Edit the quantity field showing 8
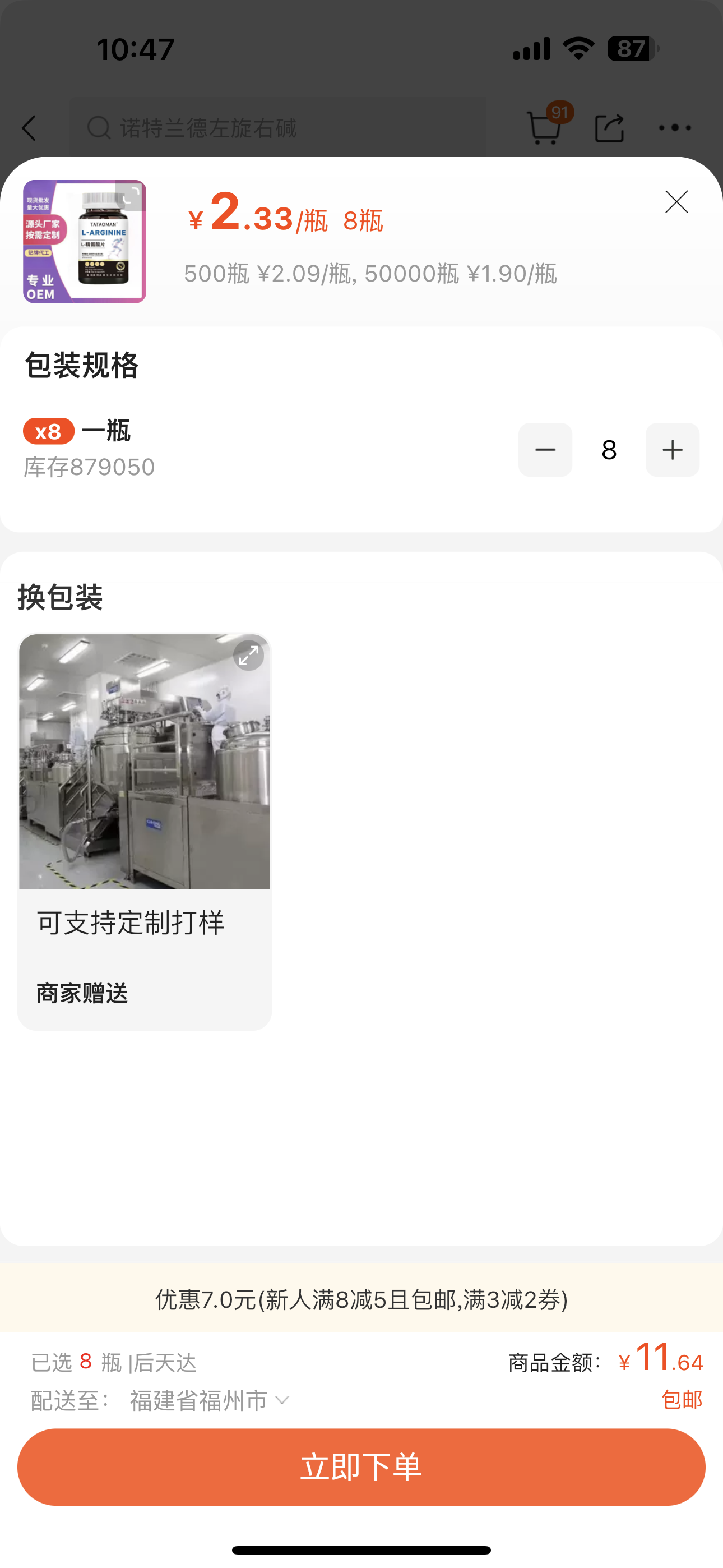 [609, 450]
